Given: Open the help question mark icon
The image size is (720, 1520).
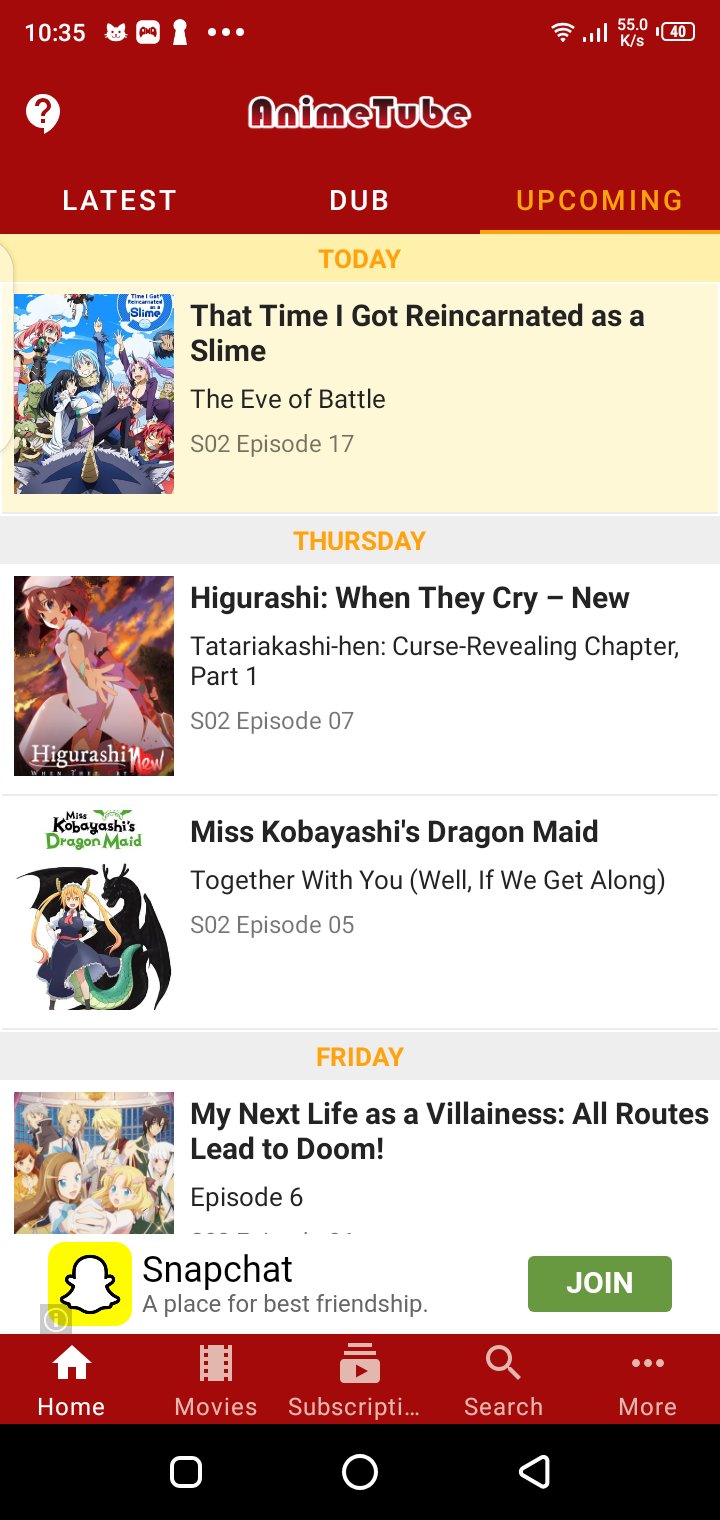Looking at the screenshot, I should point(43,113).
